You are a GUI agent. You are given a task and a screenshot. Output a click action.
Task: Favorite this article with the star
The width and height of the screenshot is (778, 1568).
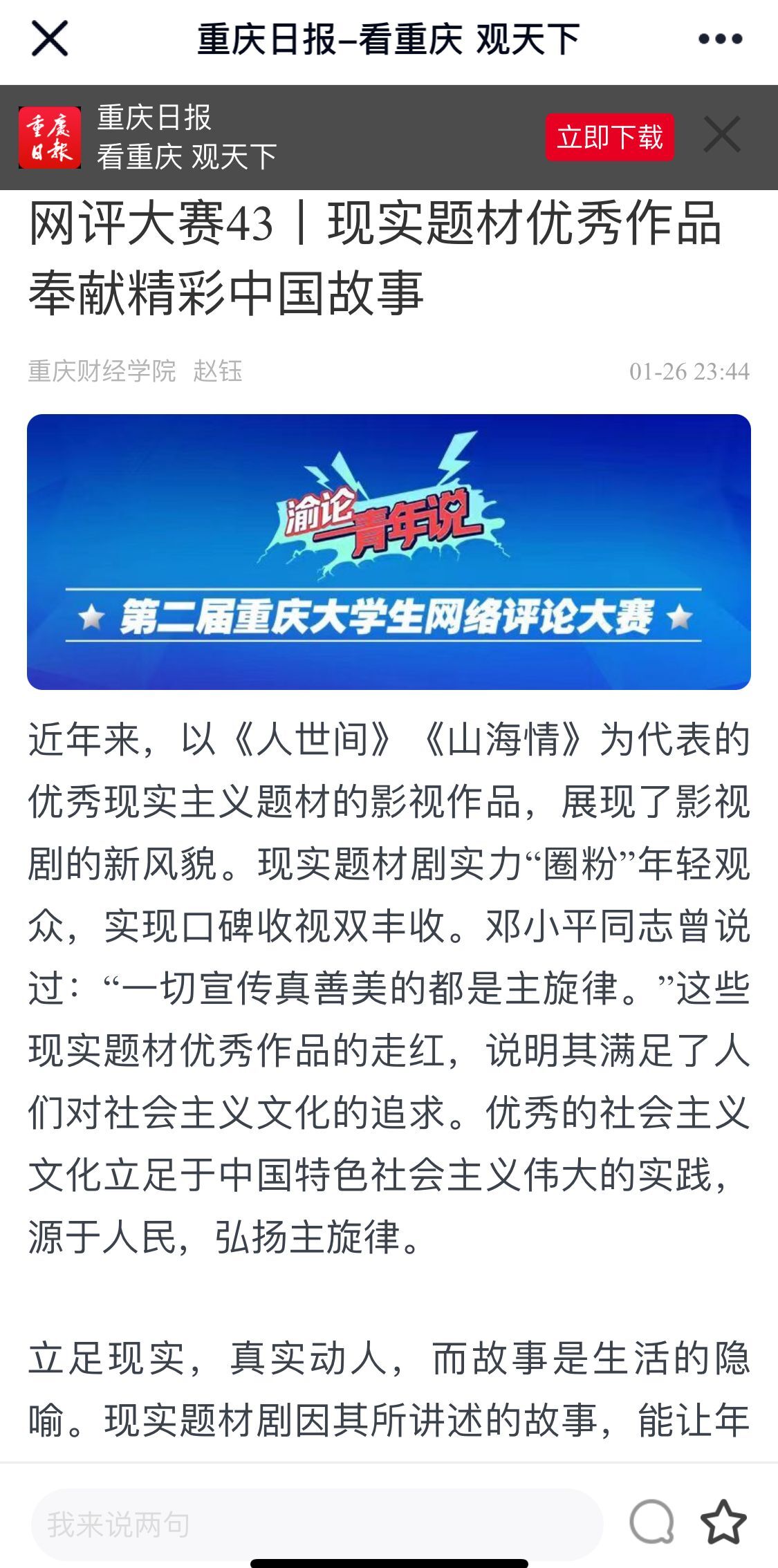tap(723, 1522)
